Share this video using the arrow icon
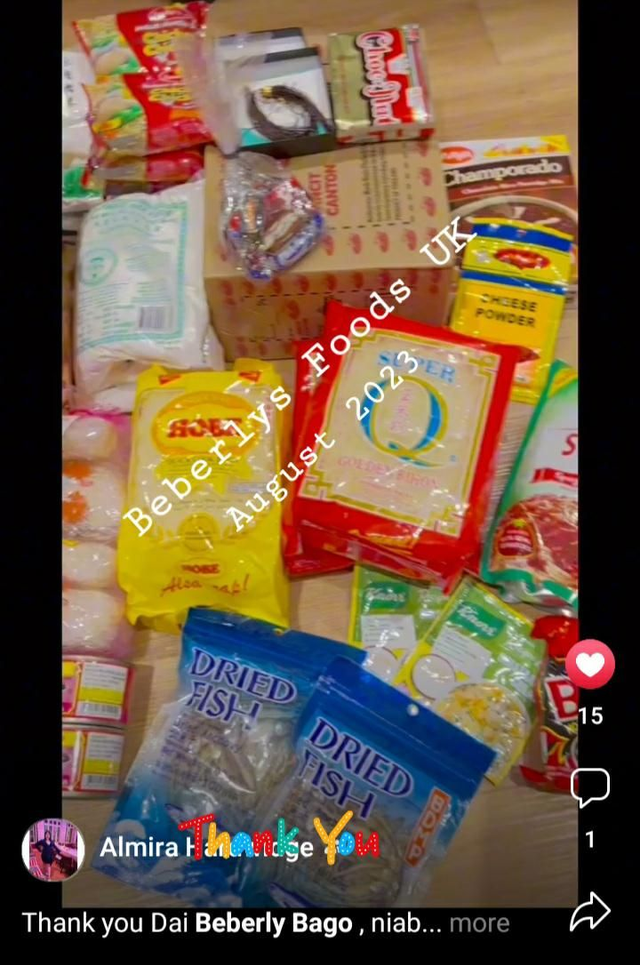Viewport: 640px width, 965px height. click(x=590, y=911)
